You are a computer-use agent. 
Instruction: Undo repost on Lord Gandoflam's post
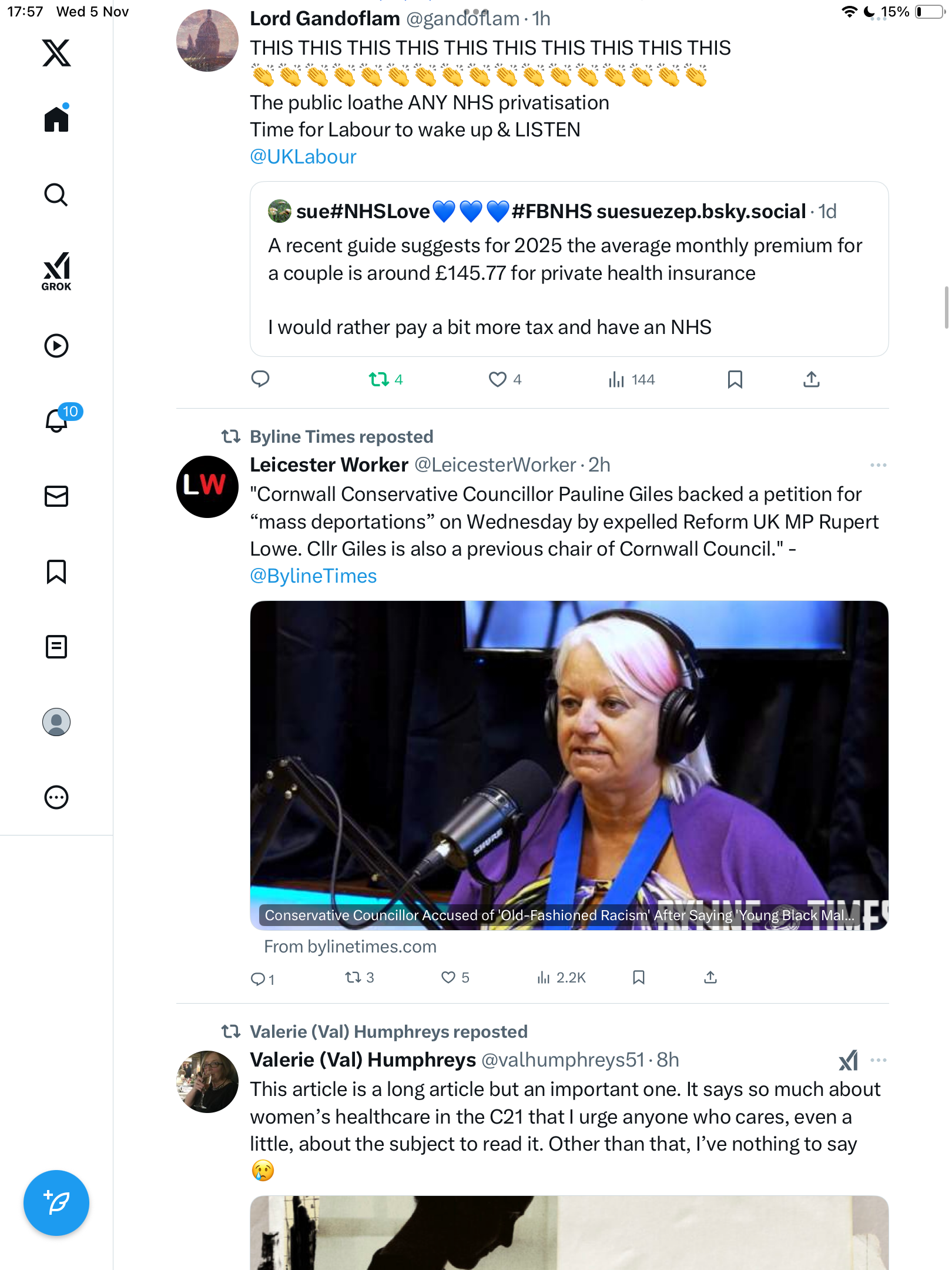point(379,380)
